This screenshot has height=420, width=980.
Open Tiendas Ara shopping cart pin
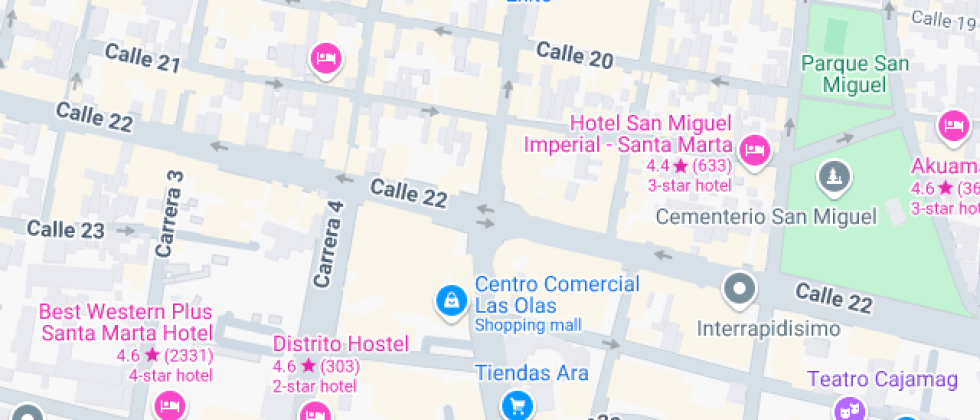pyautogui.click(x=517, y=403)
